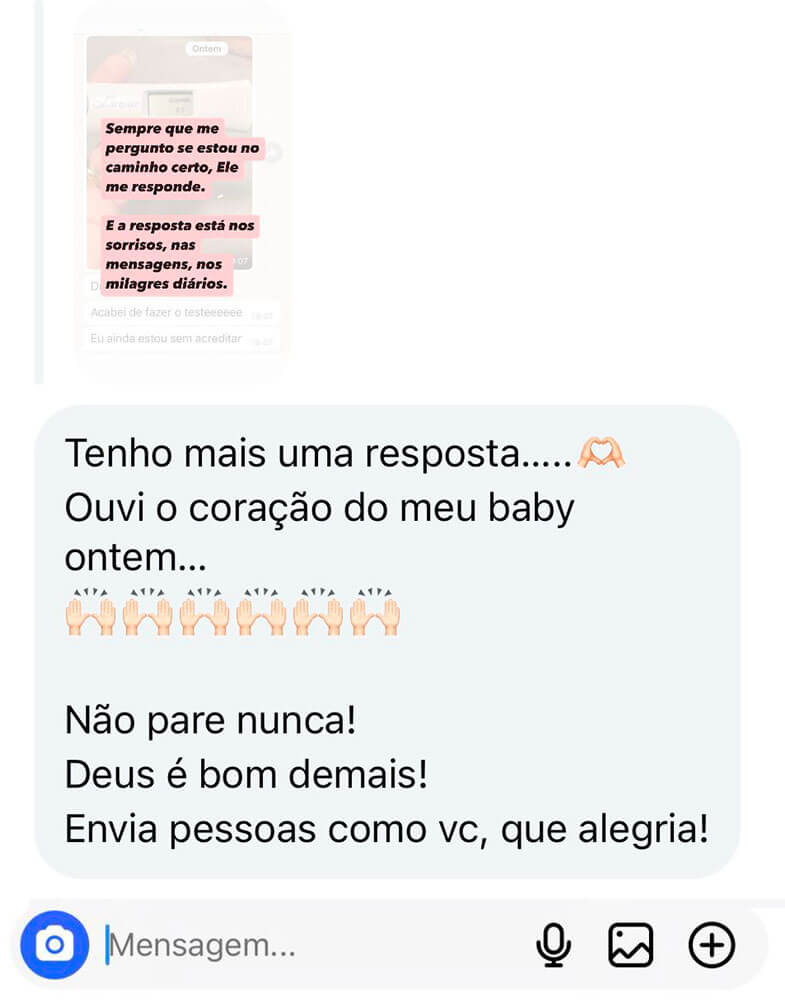Open more options with the plus icon
Viewport: 785px width, 1000px height.
tap(712, 944)
